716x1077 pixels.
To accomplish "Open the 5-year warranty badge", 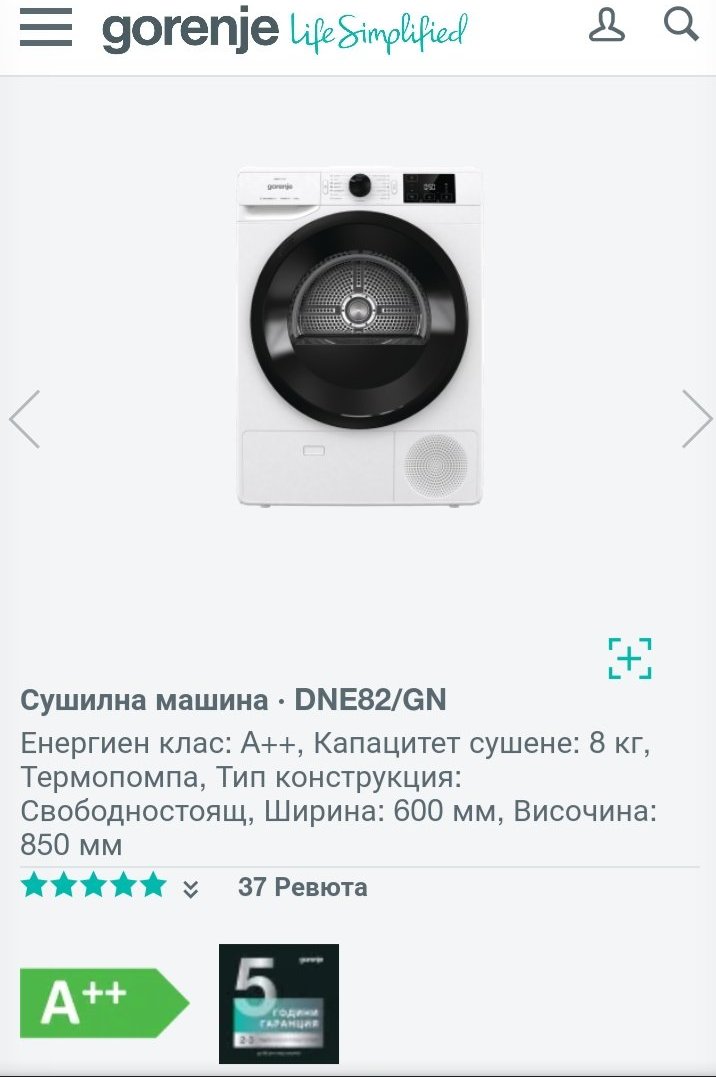I will point(279,1003).
